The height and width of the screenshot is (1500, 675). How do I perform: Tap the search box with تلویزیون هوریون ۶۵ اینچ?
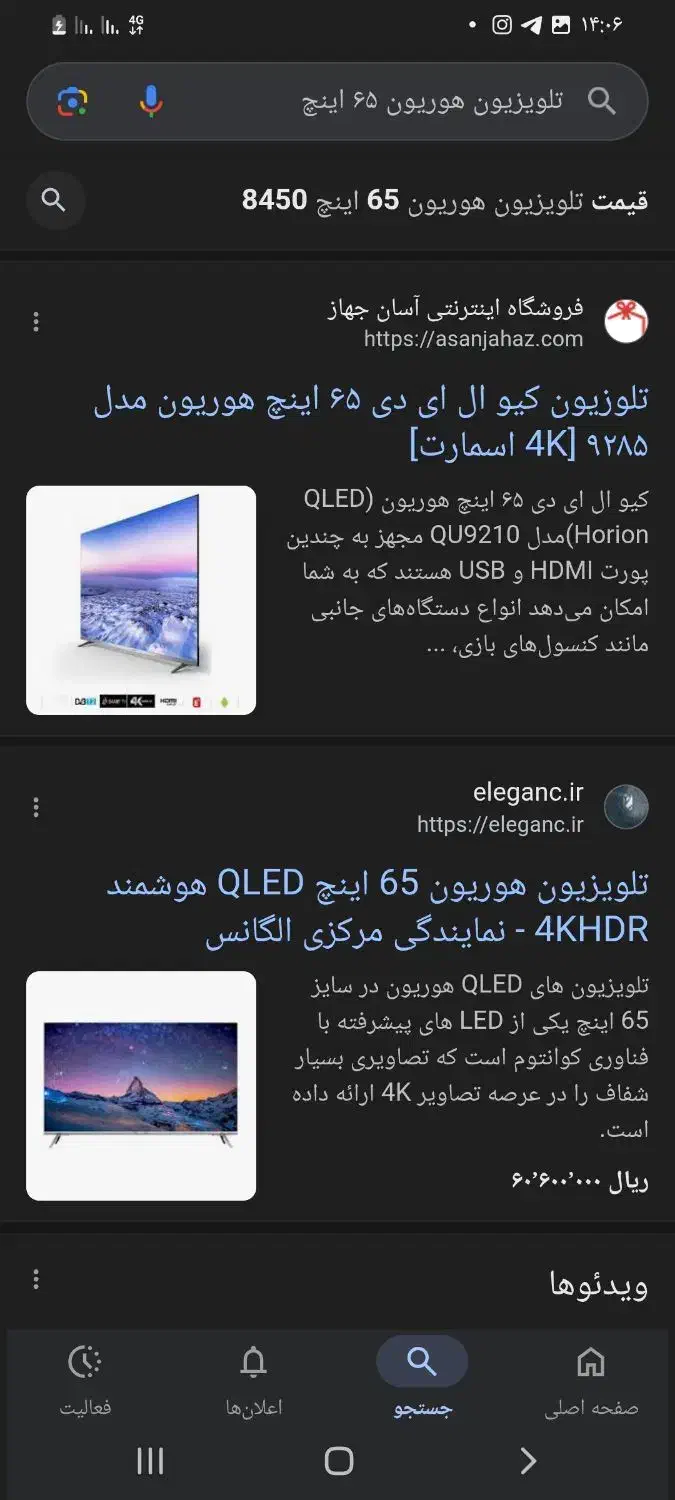430,101
